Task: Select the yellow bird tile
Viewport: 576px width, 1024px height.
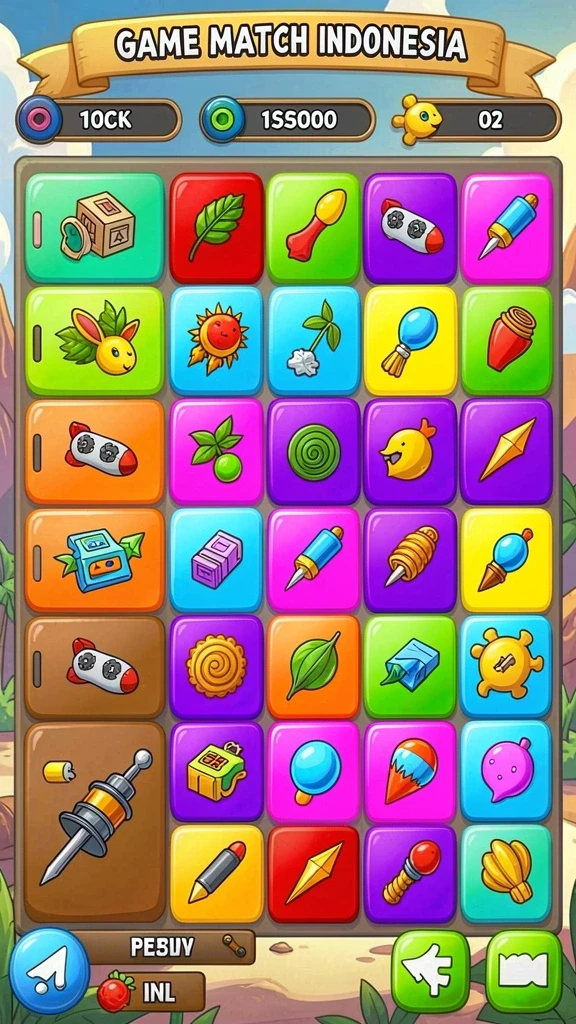Action: pos(409,451)
